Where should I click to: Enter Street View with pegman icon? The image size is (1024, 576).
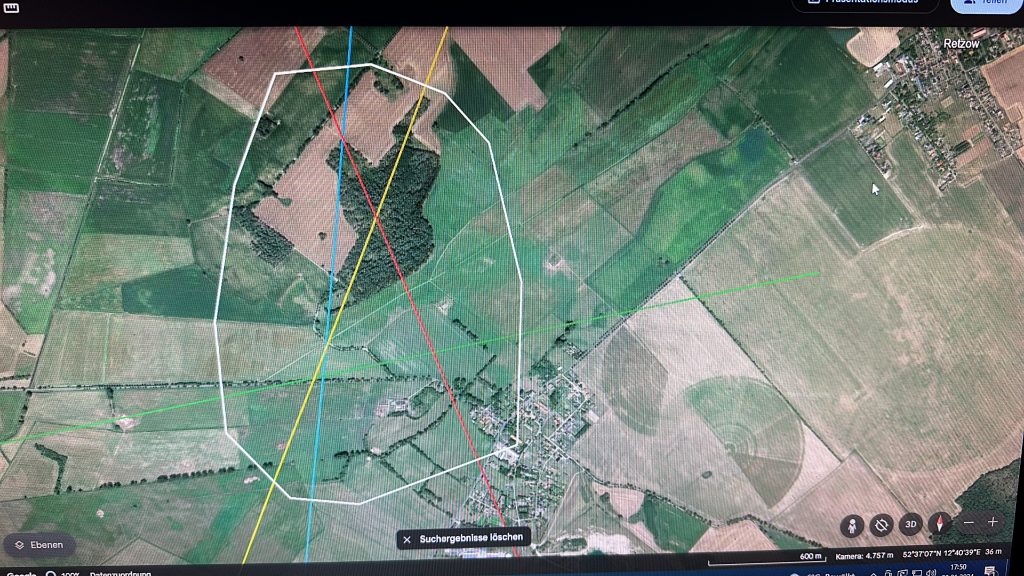[852, 524]
